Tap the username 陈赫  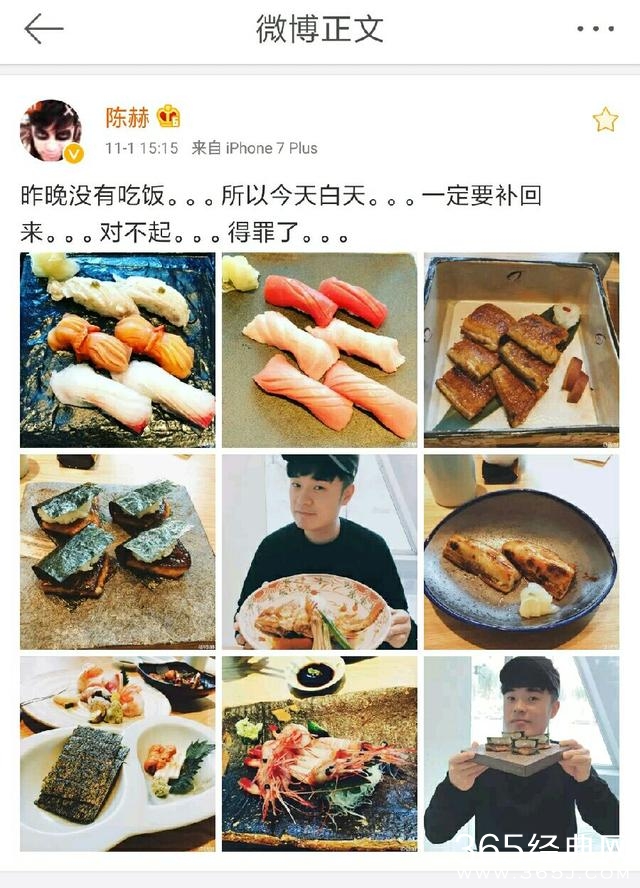[127, 117]
